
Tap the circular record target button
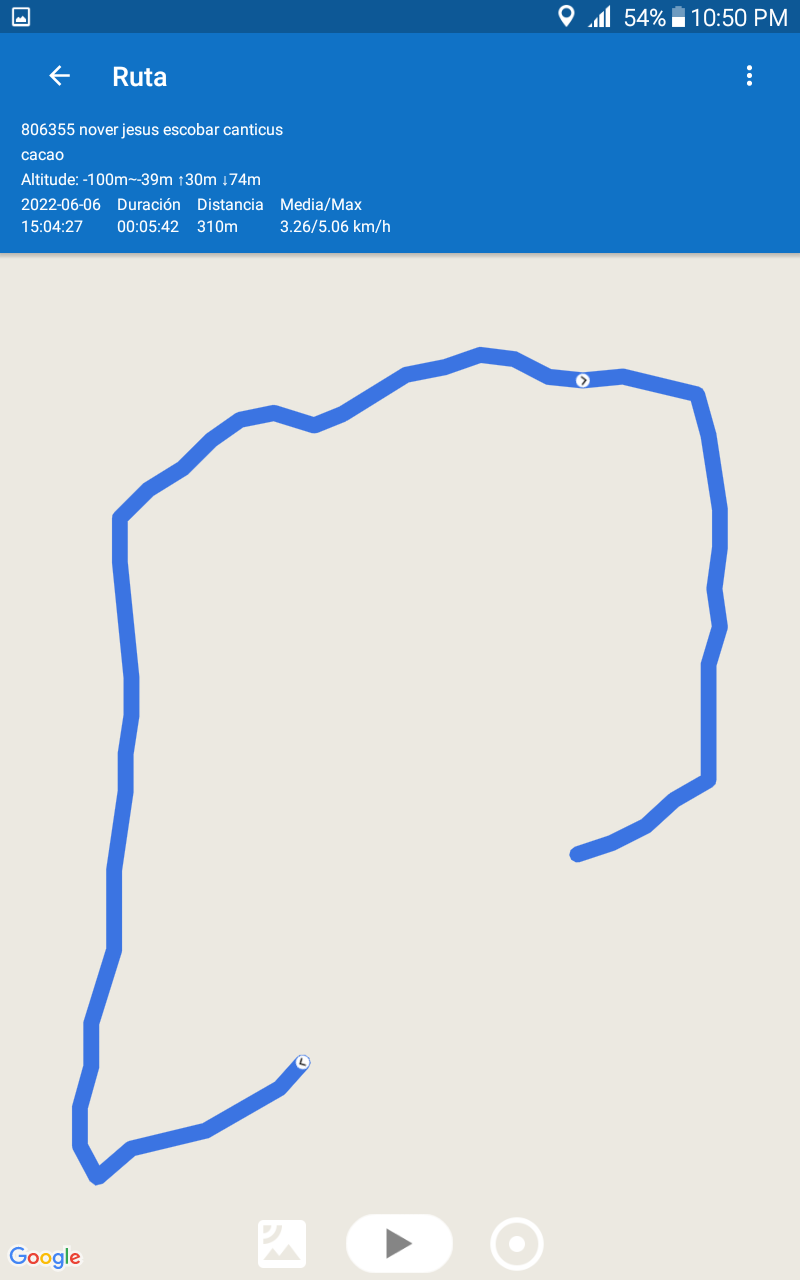pyautogui.click(x=516, y=1244)
